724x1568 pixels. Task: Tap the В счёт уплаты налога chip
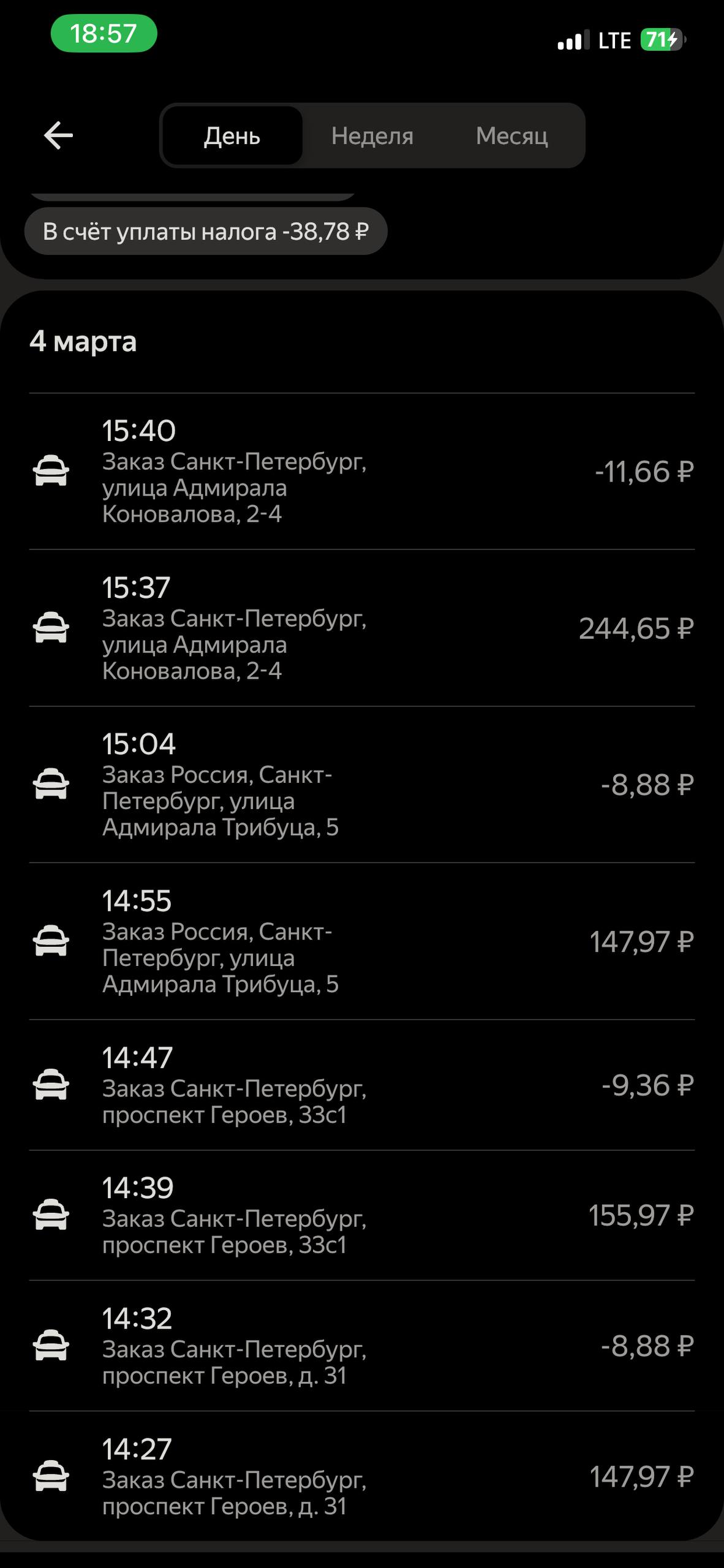point(206,232)
